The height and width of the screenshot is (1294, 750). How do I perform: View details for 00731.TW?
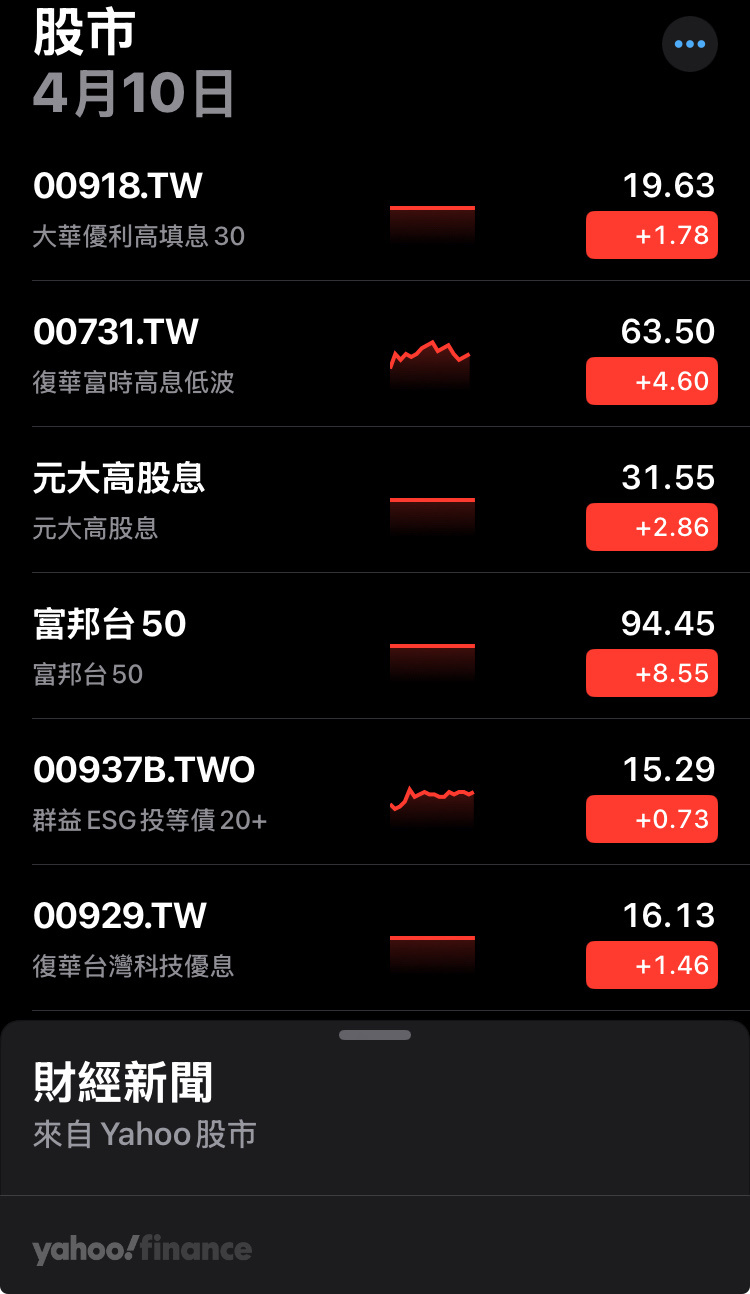coord(375,354)
